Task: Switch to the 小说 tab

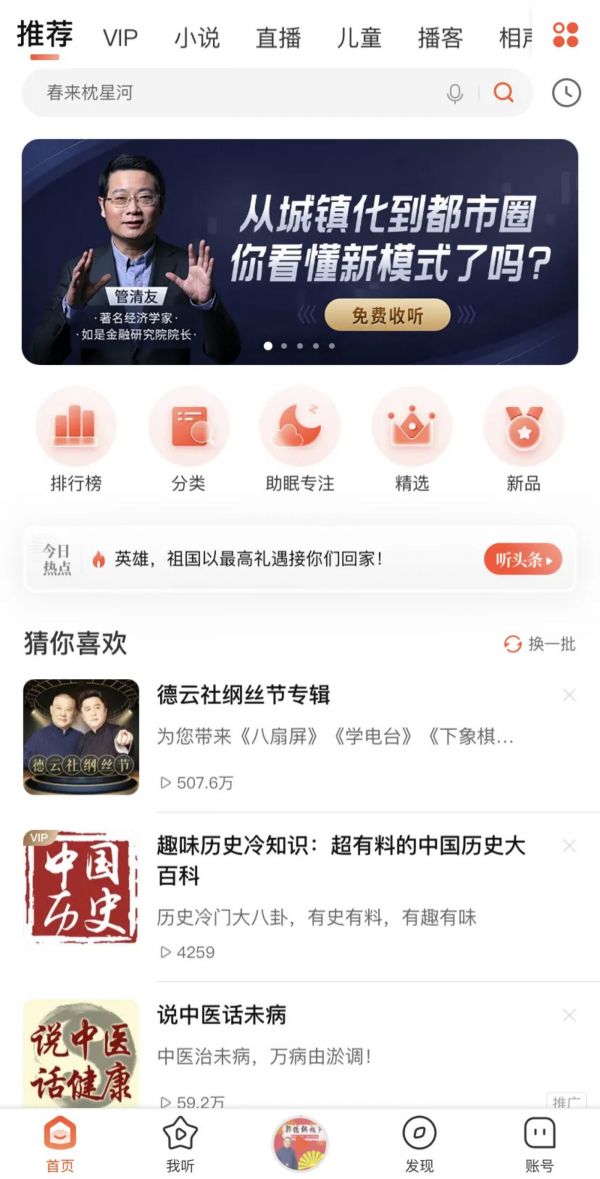Action: click(196, 38)
